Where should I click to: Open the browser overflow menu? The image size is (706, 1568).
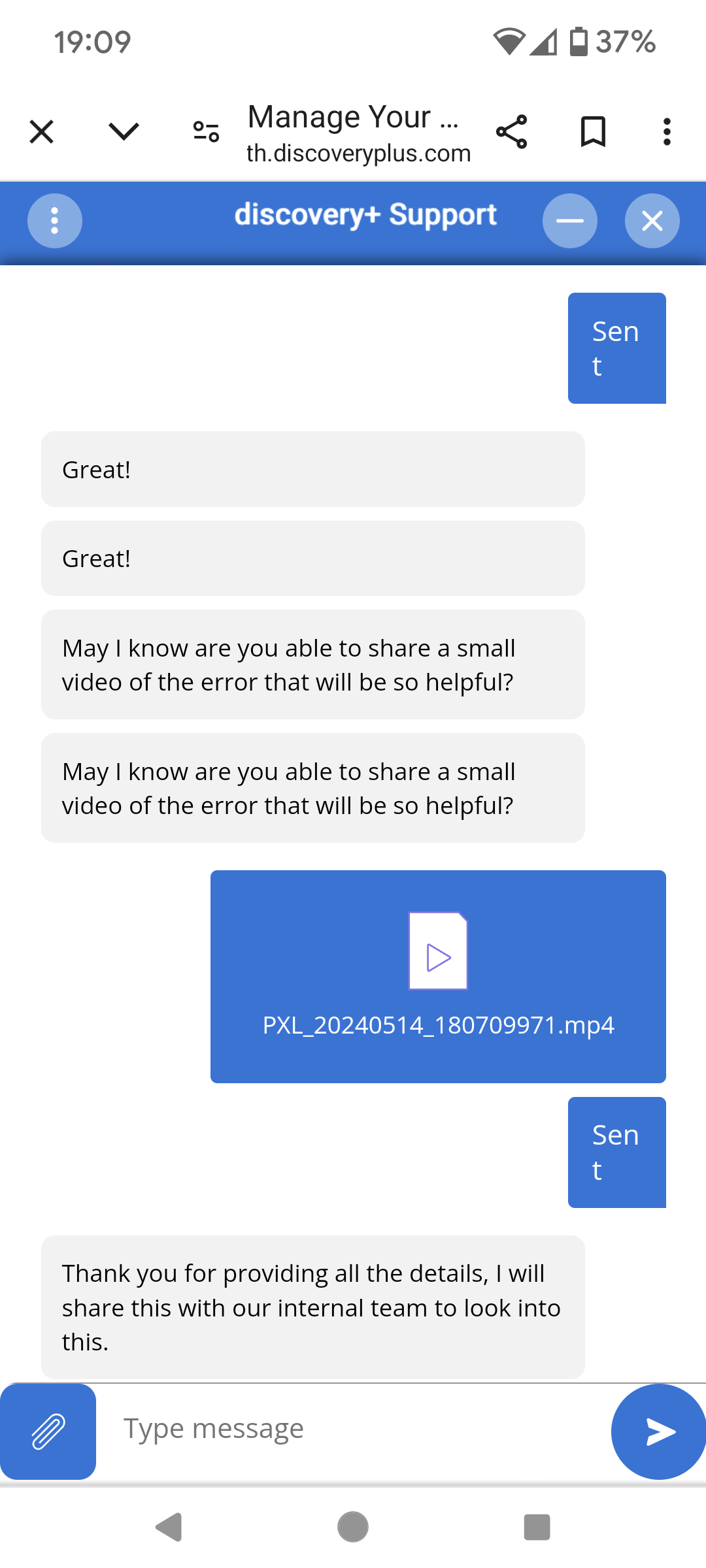point(666,131)
